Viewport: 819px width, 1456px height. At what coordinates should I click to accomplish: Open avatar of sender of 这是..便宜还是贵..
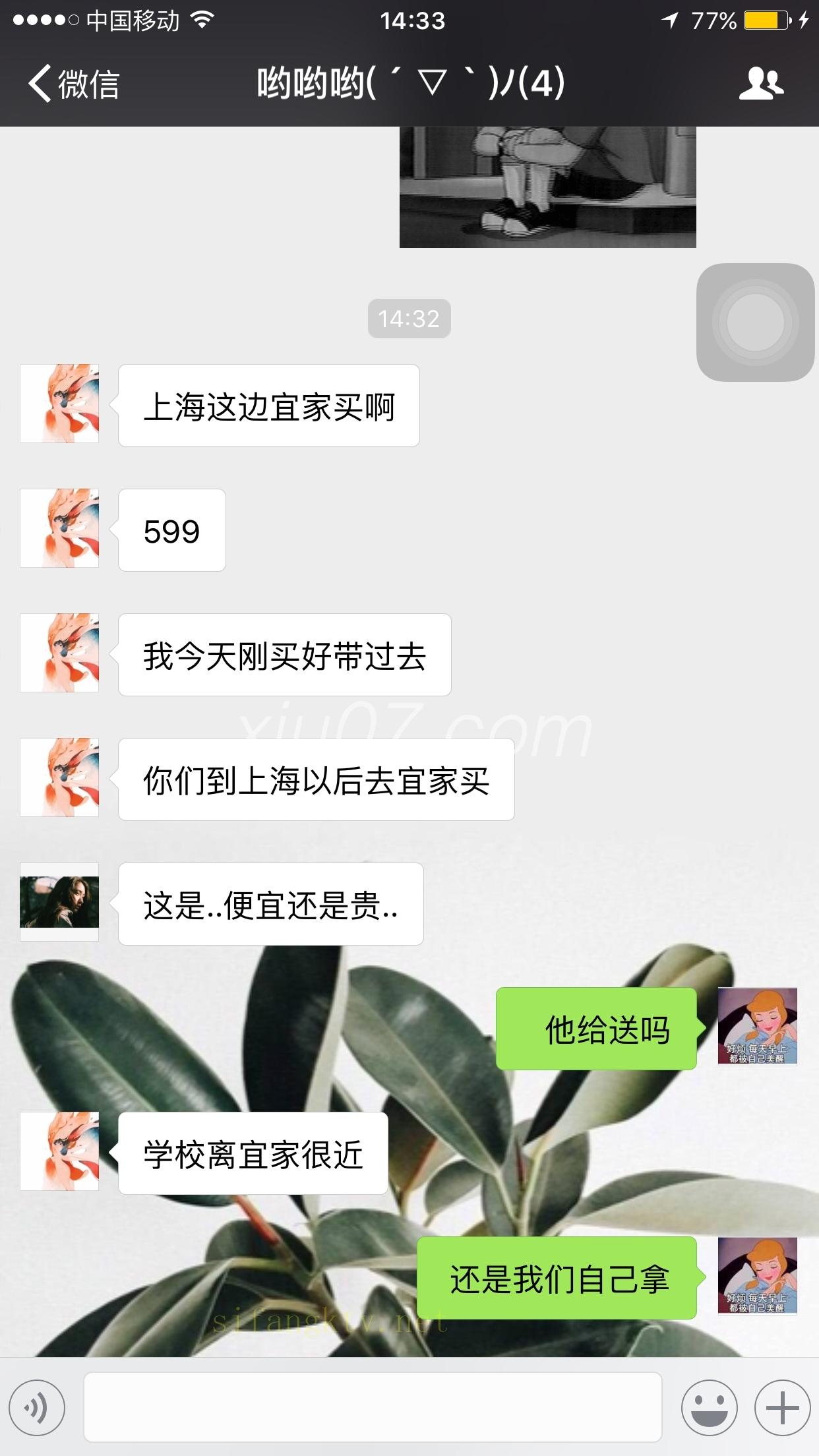coord(59,901)
